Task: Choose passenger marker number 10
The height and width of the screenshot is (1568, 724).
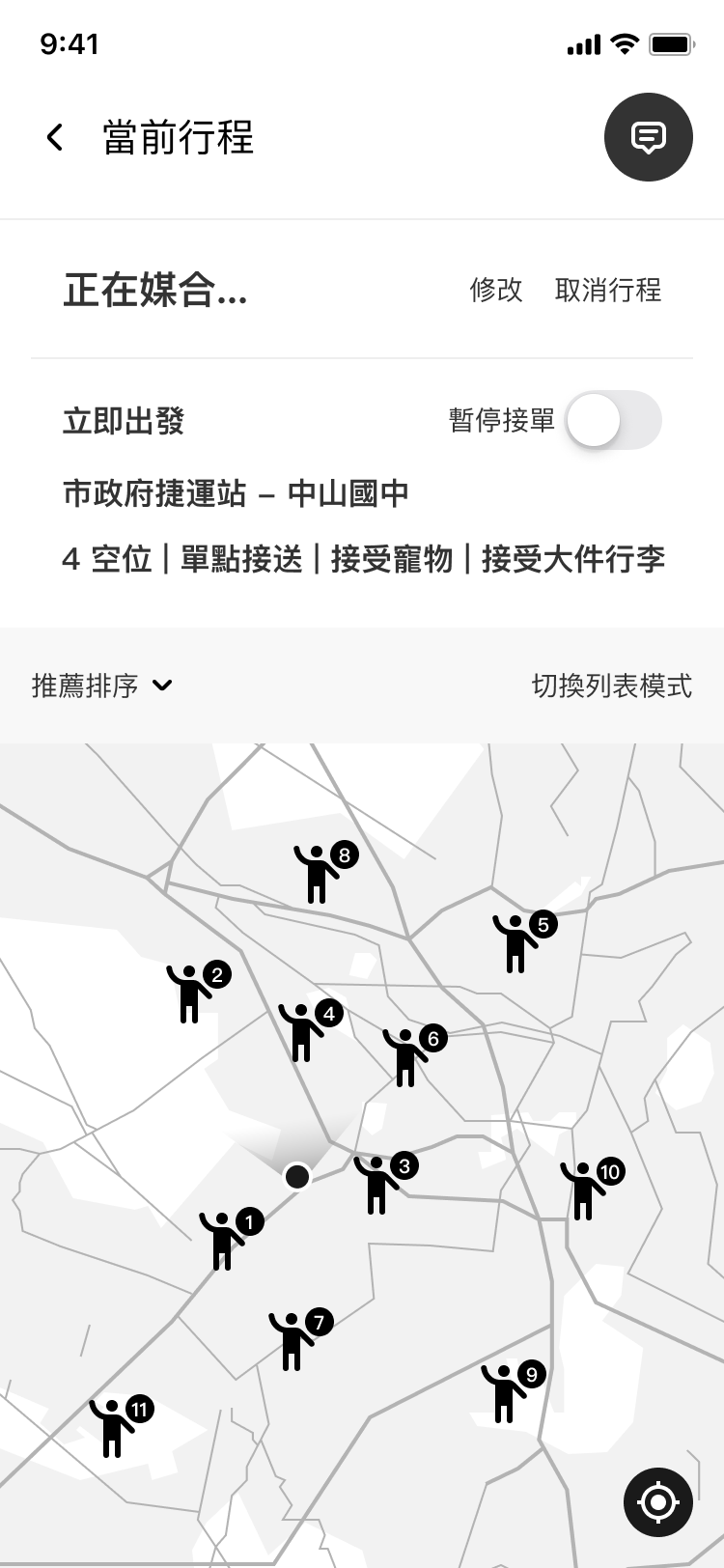Action: pos(587,1189)
